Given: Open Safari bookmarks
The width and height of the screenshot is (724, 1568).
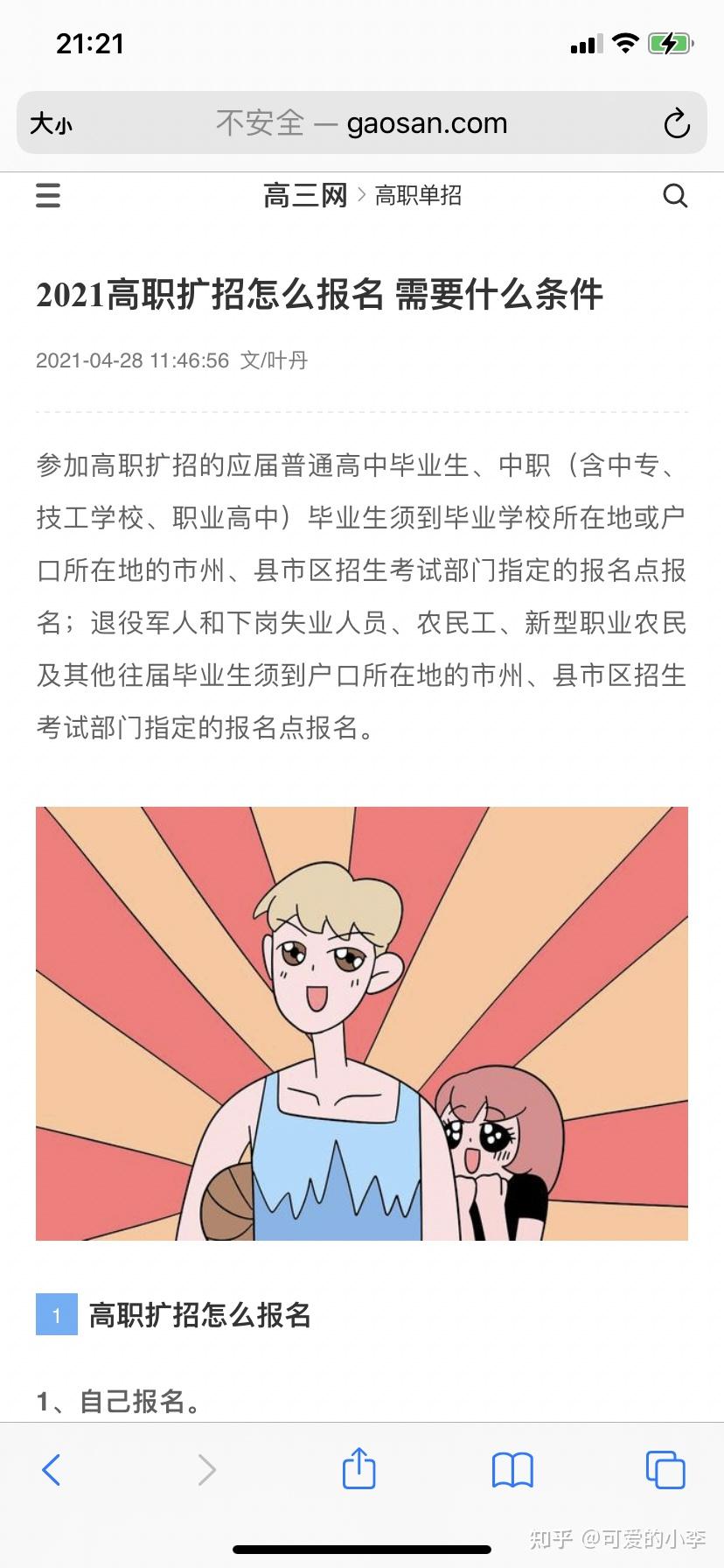Looking at the screenshot, I should (512, 1470).
